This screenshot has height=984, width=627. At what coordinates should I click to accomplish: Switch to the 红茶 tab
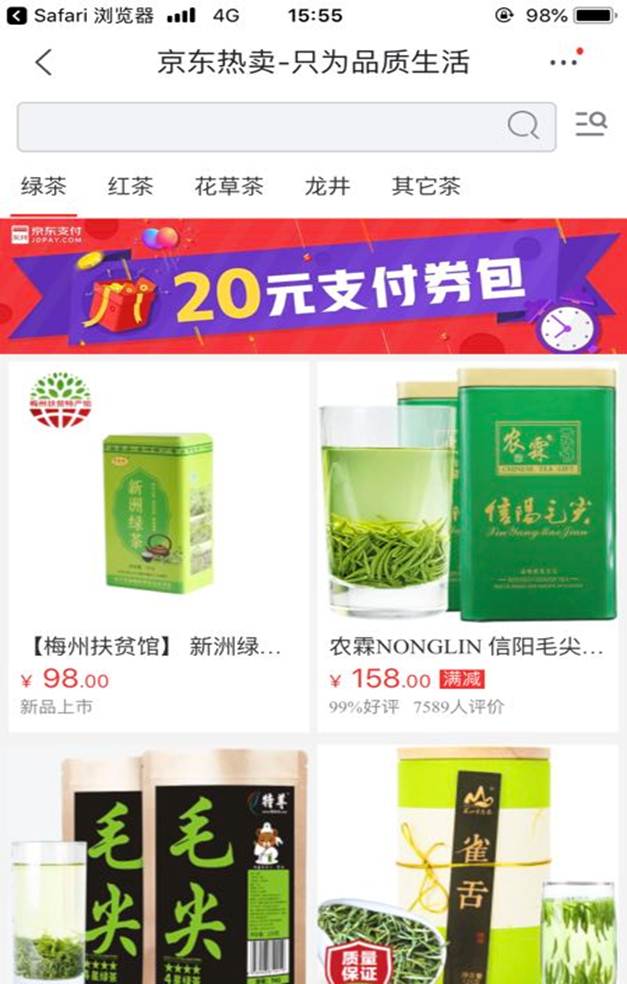130,187
